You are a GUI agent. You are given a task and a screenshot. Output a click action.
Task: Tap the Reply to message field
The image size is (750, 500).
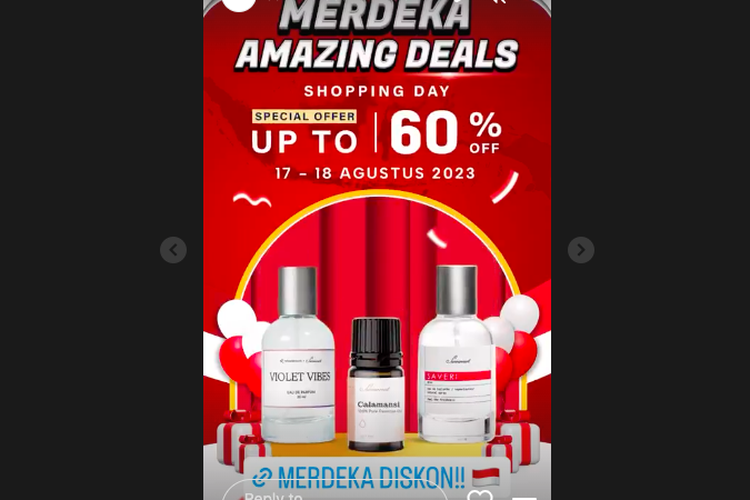coord(330,495)
